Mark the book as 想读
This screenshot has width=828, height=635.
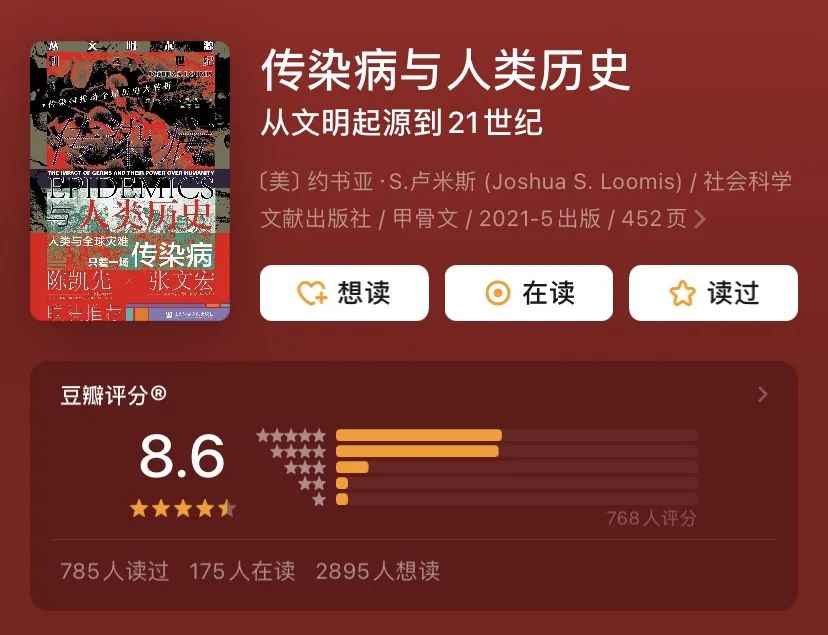pyautogui.click(x=344, y=293)
